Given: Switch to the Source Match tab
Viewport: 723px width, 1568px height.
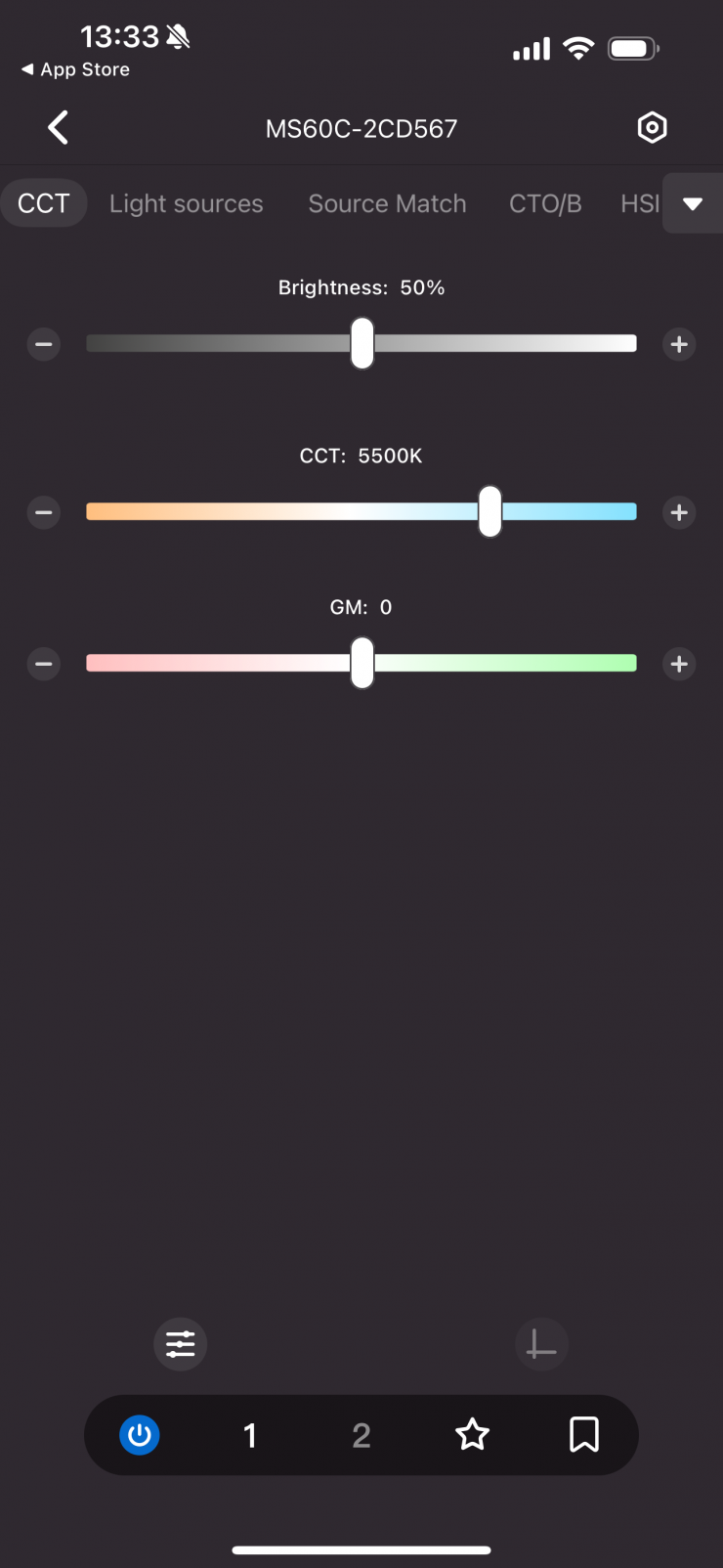Looking at the screenshot, I should tap(387, 203).
